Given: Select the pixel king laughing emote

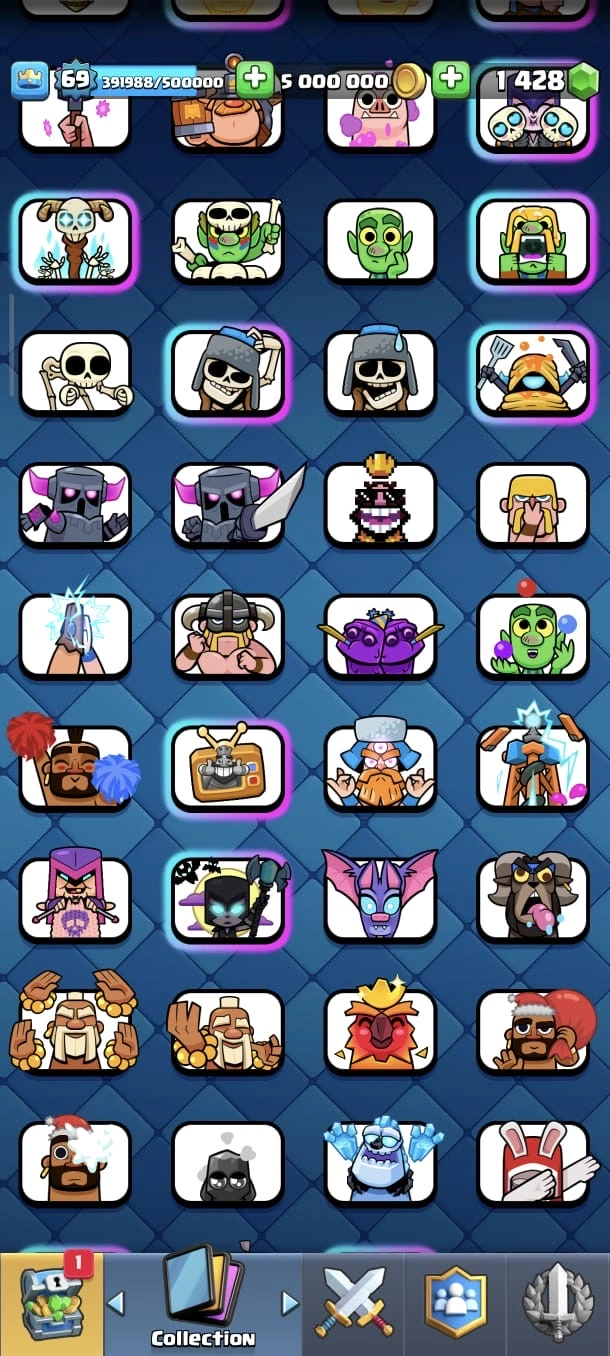Looking at the screenshot, I should click(x=380, y=504).
